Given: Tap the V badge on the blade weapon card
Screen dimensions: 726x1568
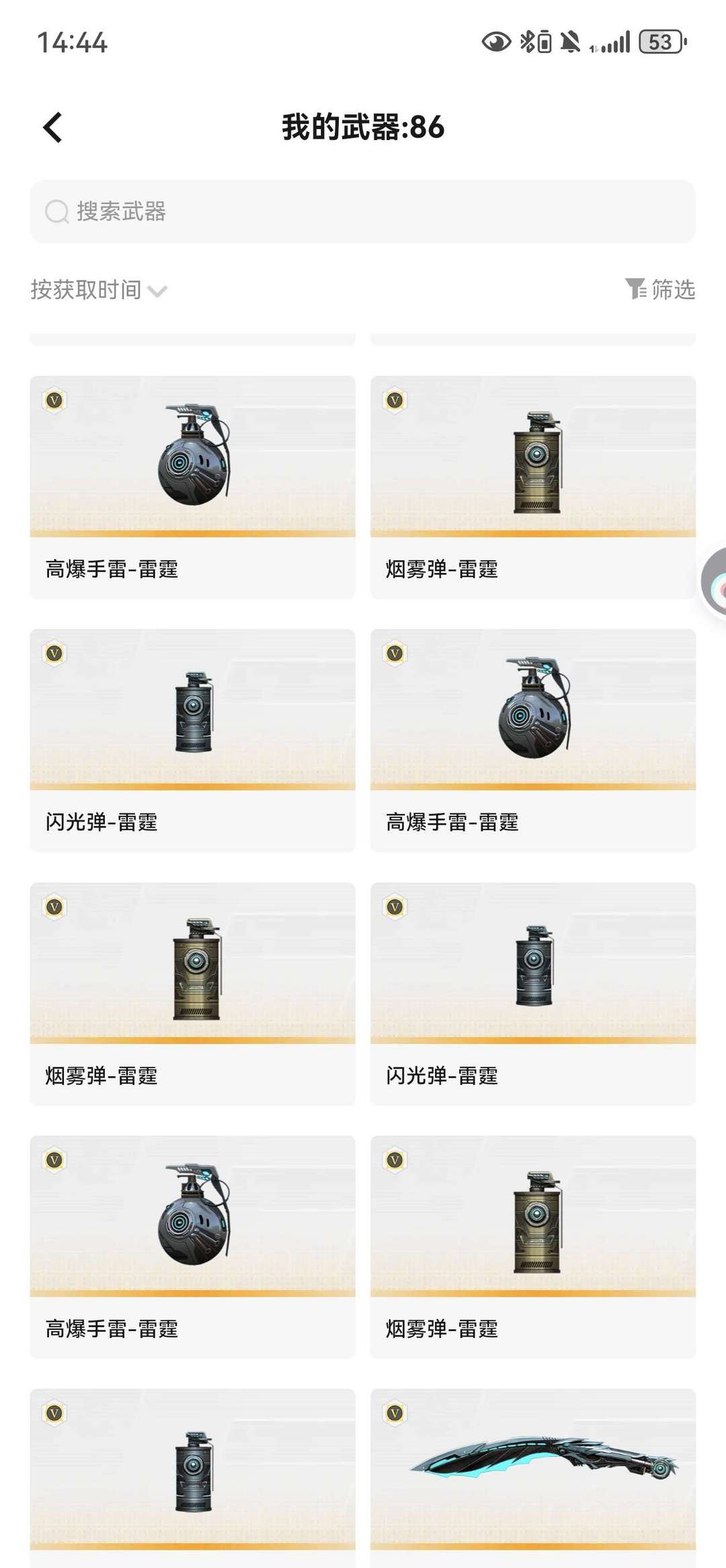Looking at the screenshot, I should point(395,1413).
